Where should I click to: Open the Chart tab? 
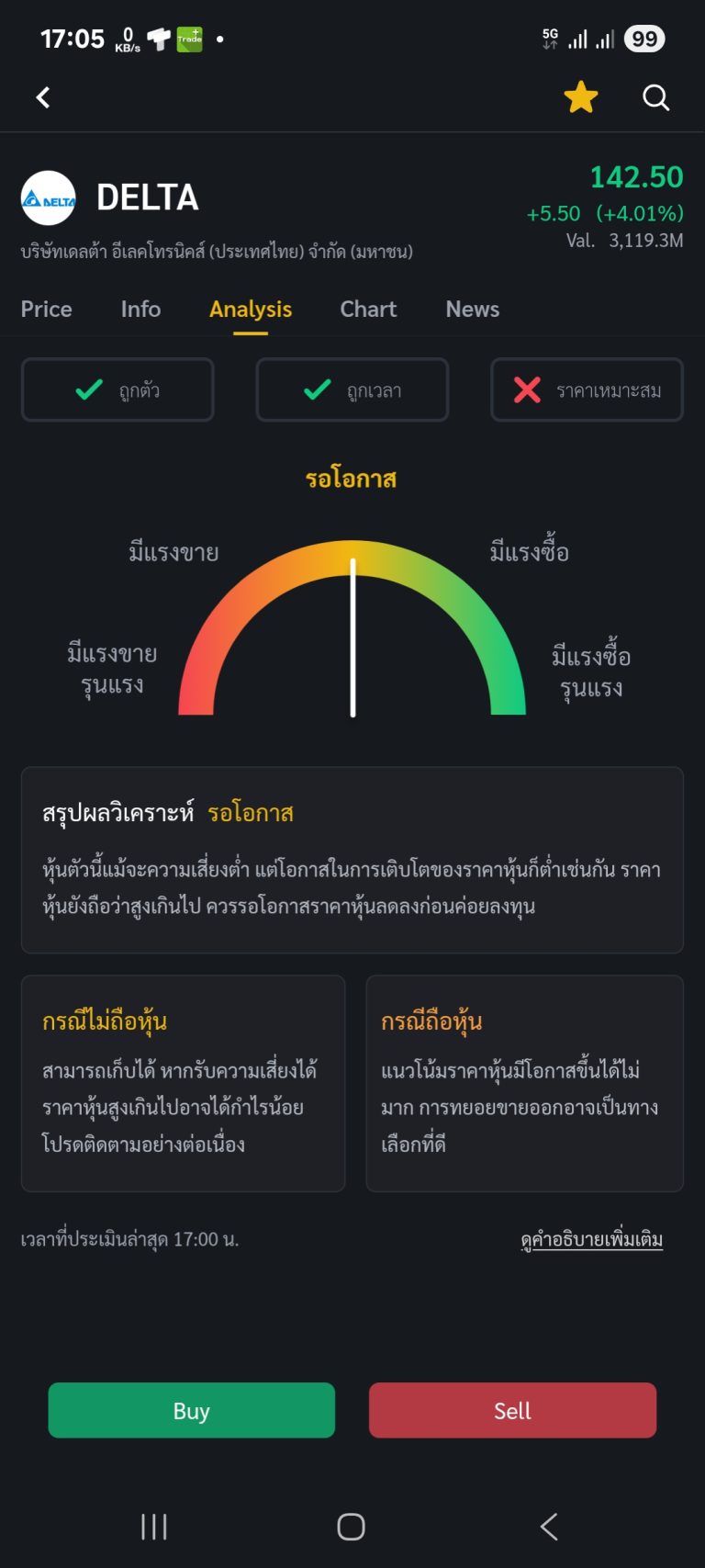pos(368,310)
